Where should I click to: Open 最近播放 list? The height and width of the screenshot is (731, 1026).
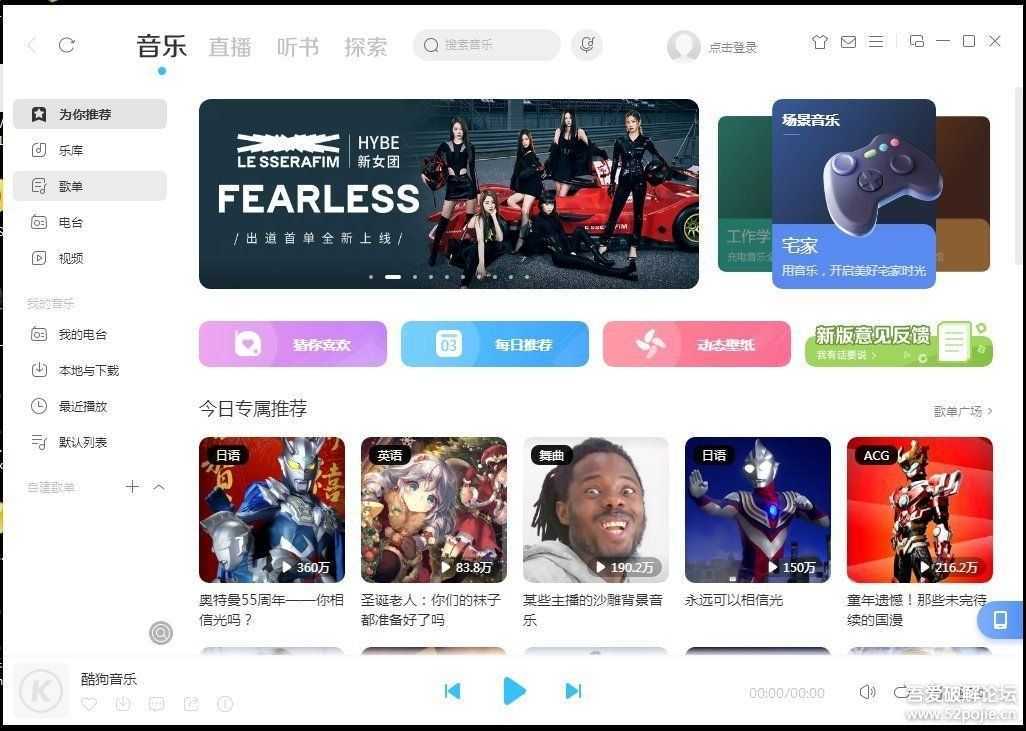tap(82, 406)
